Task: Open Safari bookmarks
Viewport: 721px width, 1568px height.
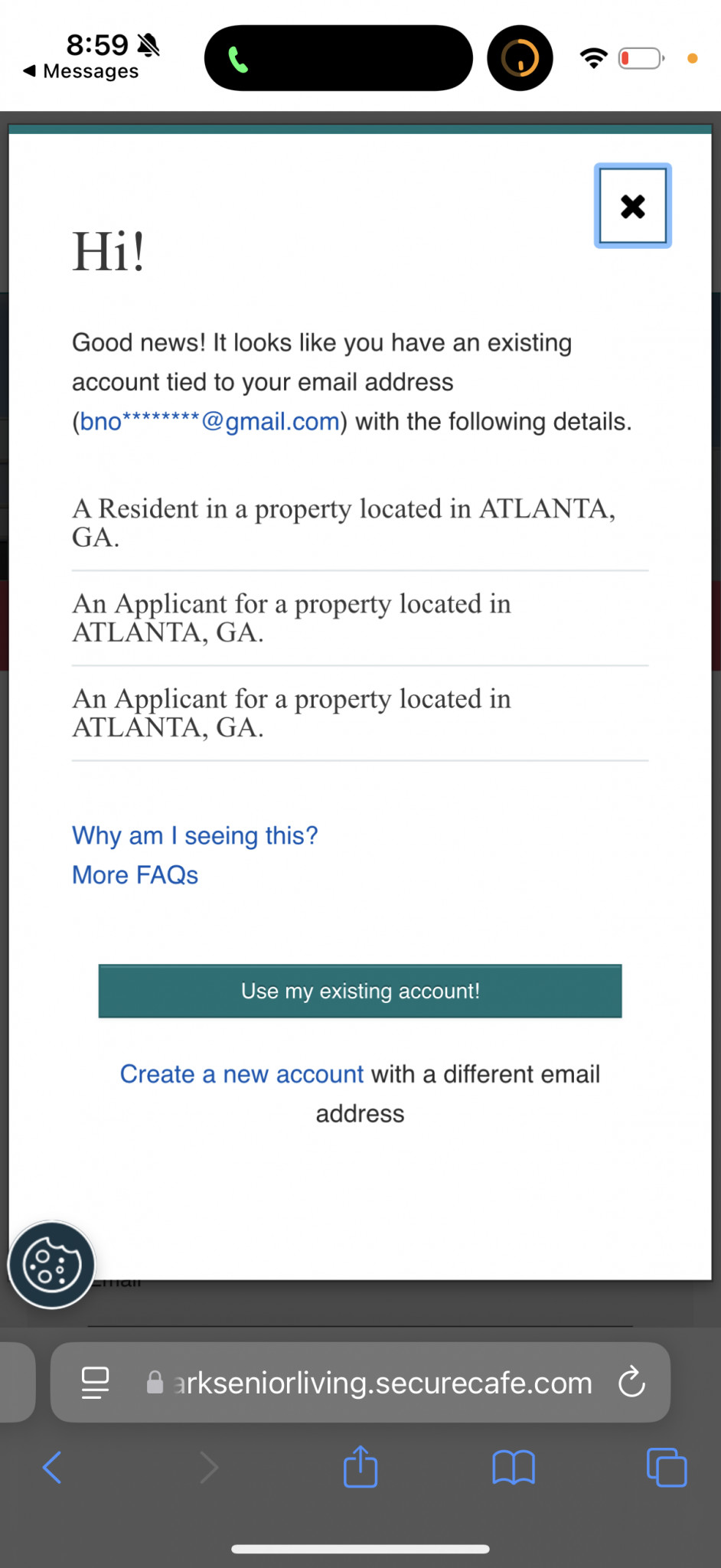Action: point(514,1468)
